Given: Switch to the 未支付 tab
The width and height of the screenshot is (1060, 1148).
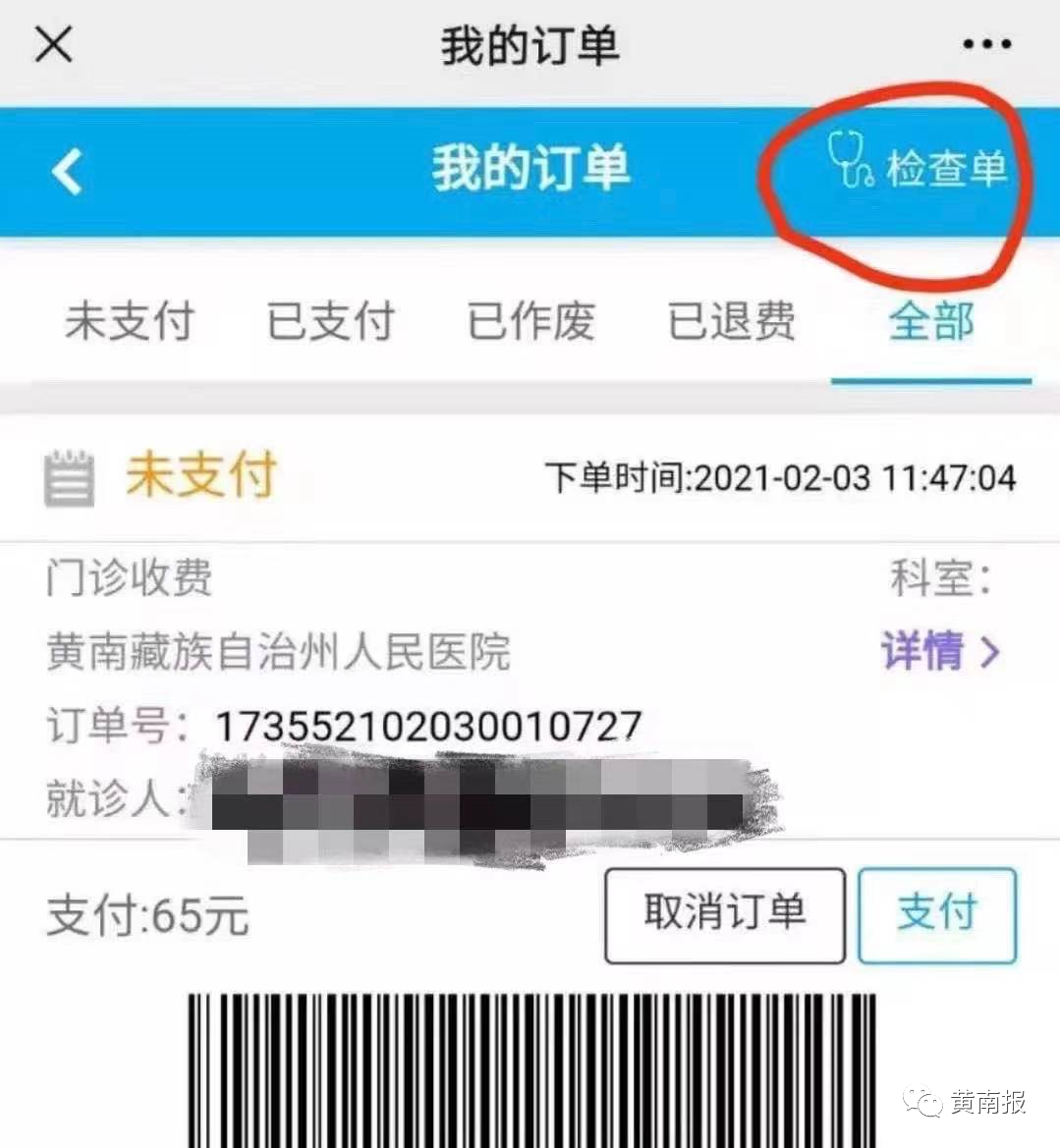Looking at the screenshot, I should (x=130, y=322).
